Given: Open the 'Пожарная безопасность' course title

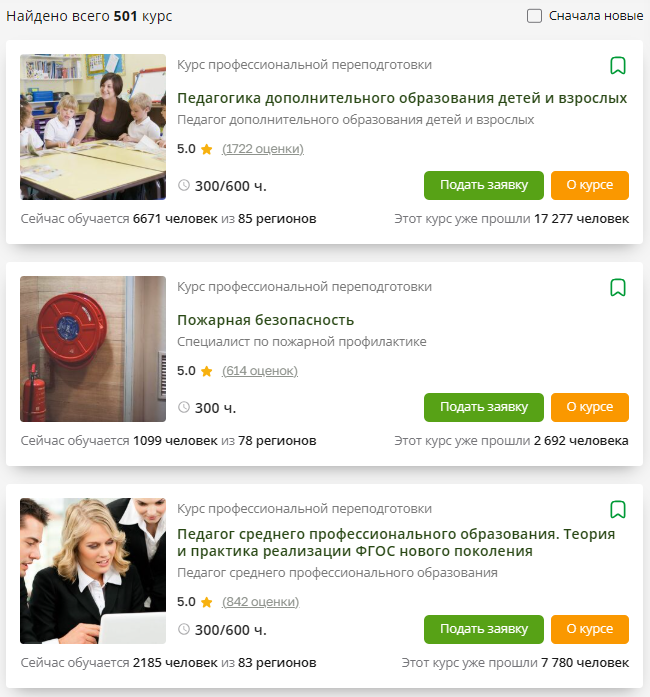Looking at the screenshot, I should 265,320.
